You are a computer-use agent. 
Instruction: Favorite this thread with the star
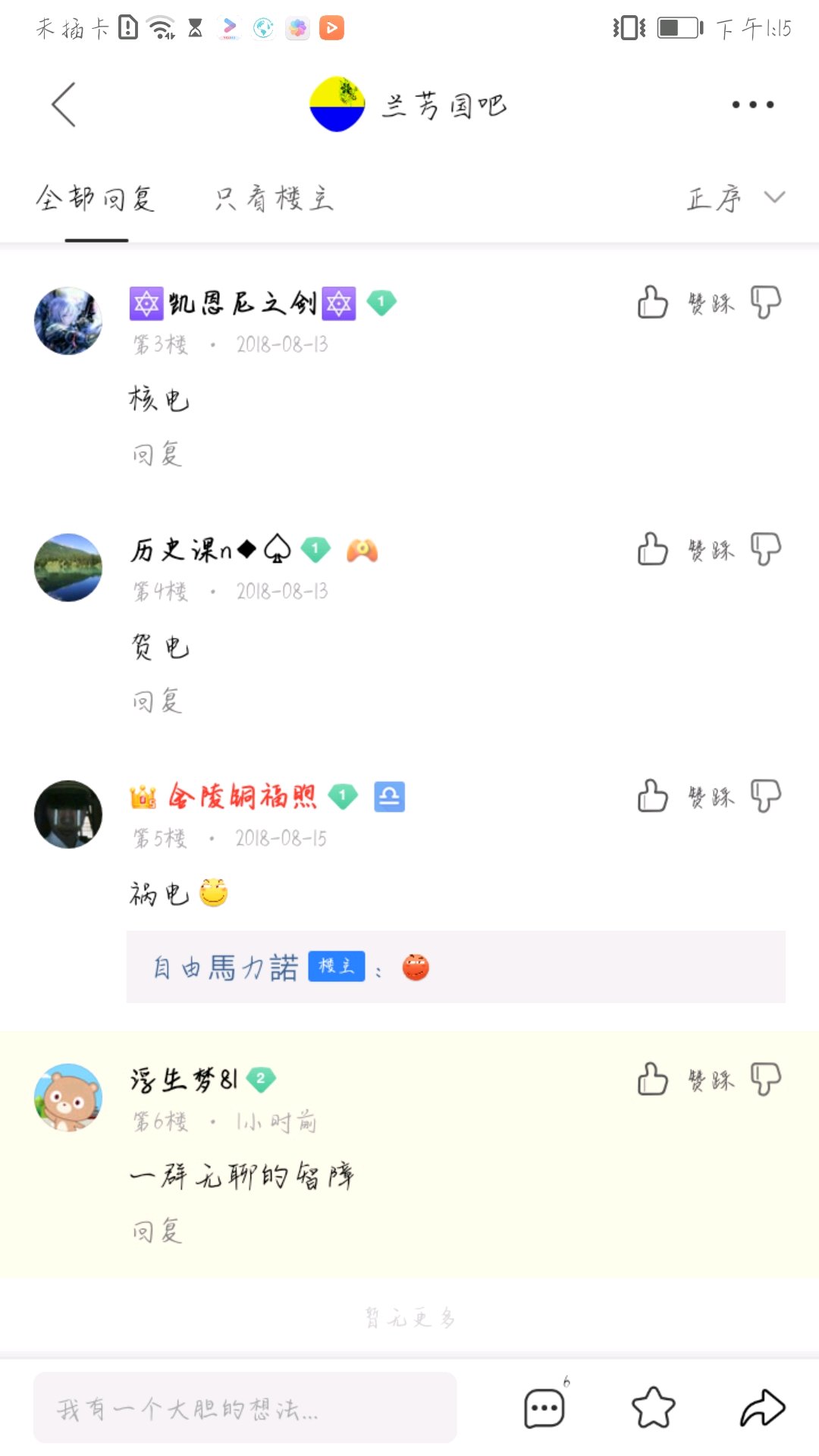pyautogui.click(x=653, y=1408)
